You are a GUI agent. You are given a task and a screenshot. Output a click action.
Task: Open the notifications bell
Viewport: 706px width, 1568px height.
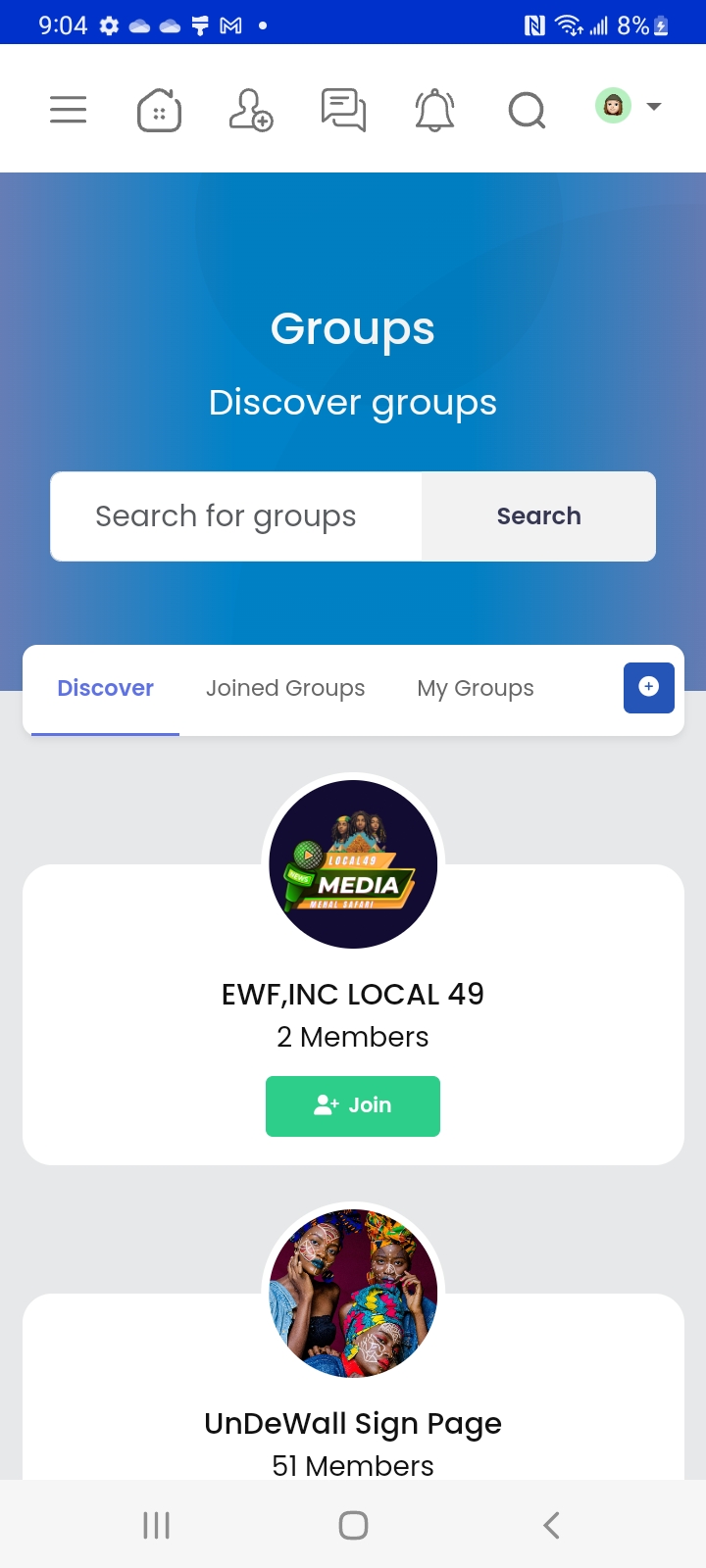434,110
